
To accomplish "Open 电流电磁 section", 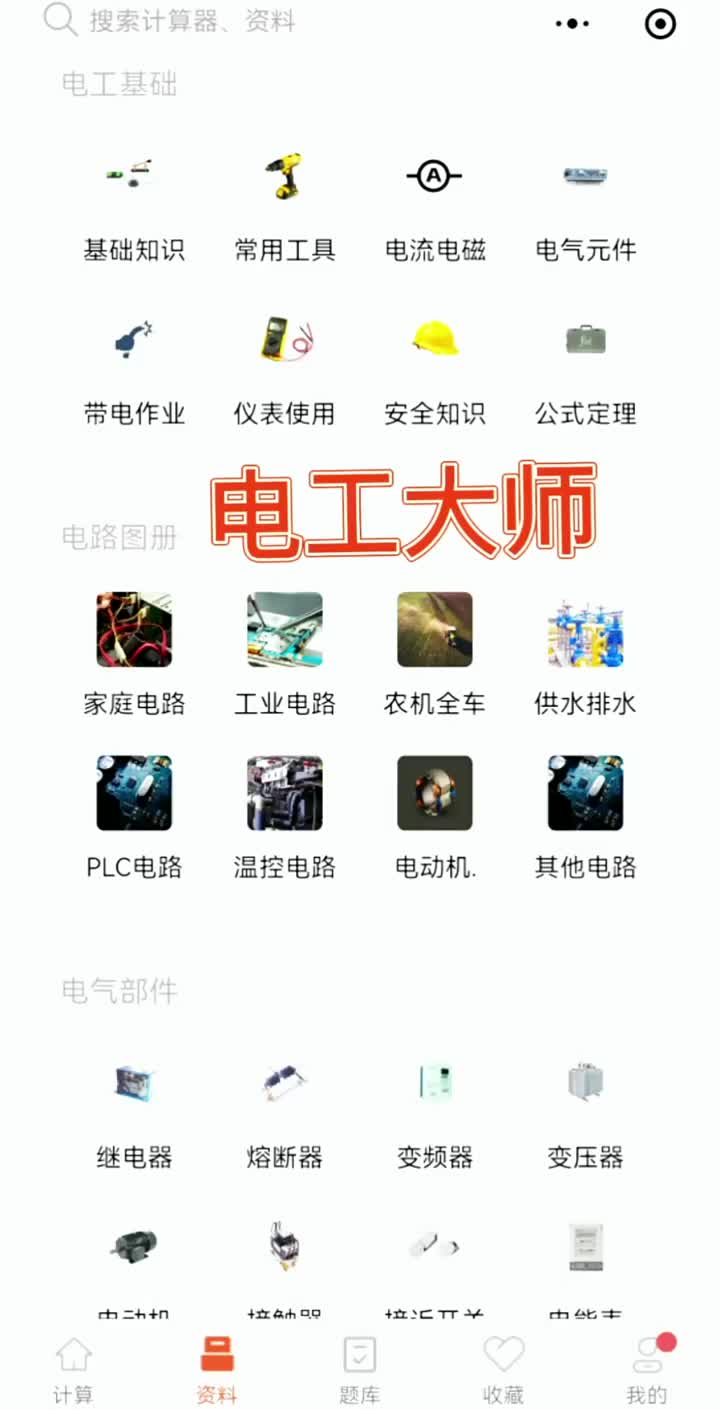I will [435, 205].
